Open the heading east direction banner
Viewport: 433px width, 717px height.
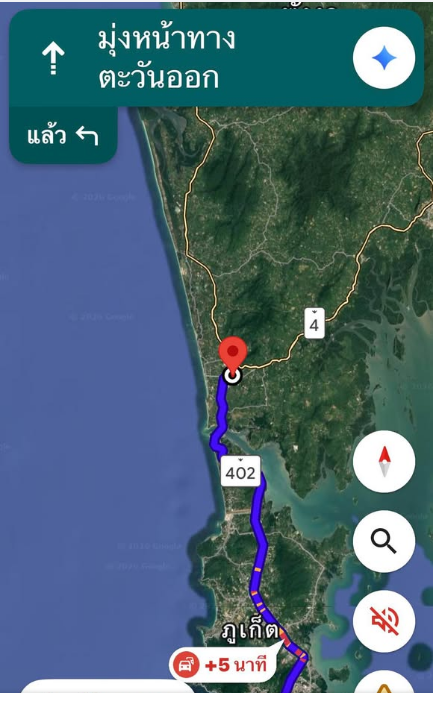point(216,58)
